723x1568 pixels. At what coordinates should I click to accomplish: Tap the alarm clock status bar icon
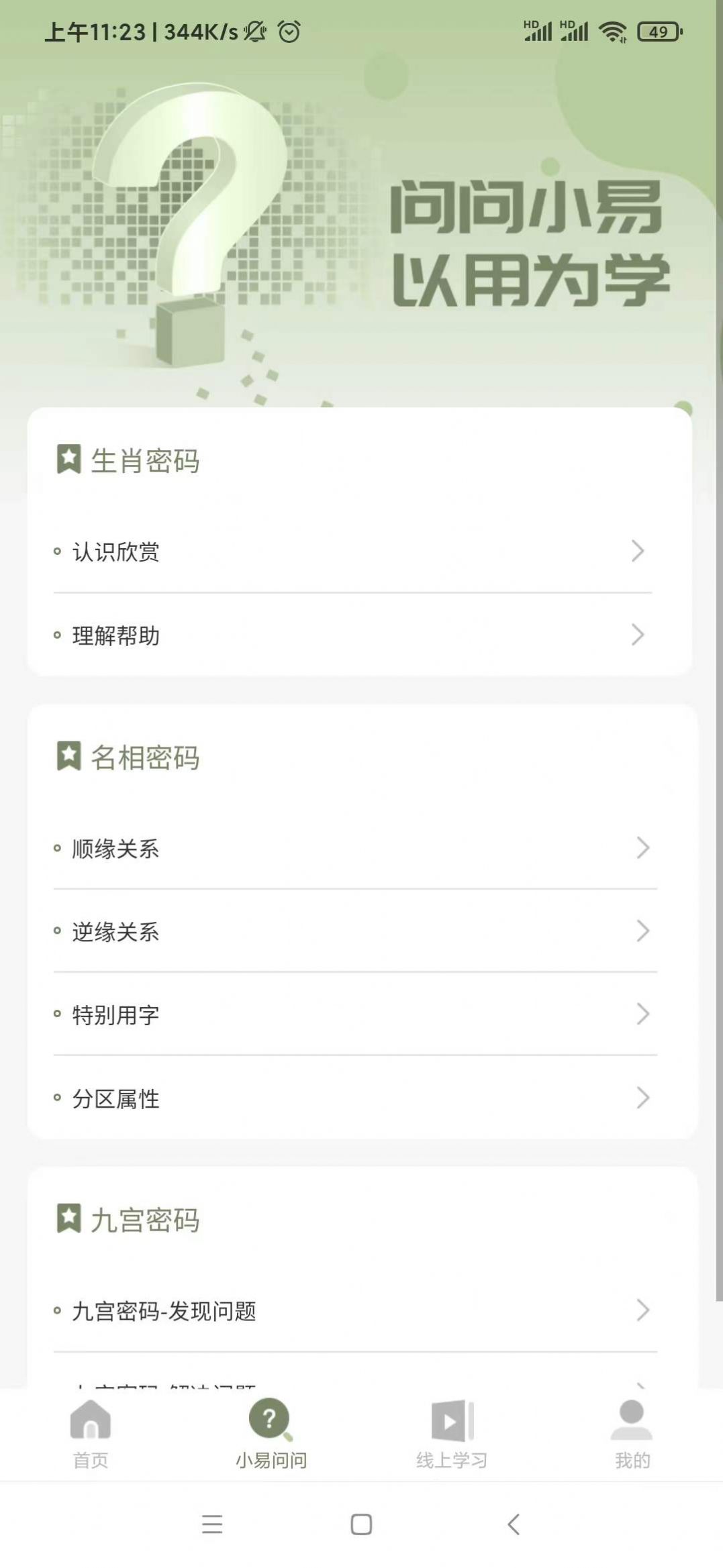[x=289, y=31]
